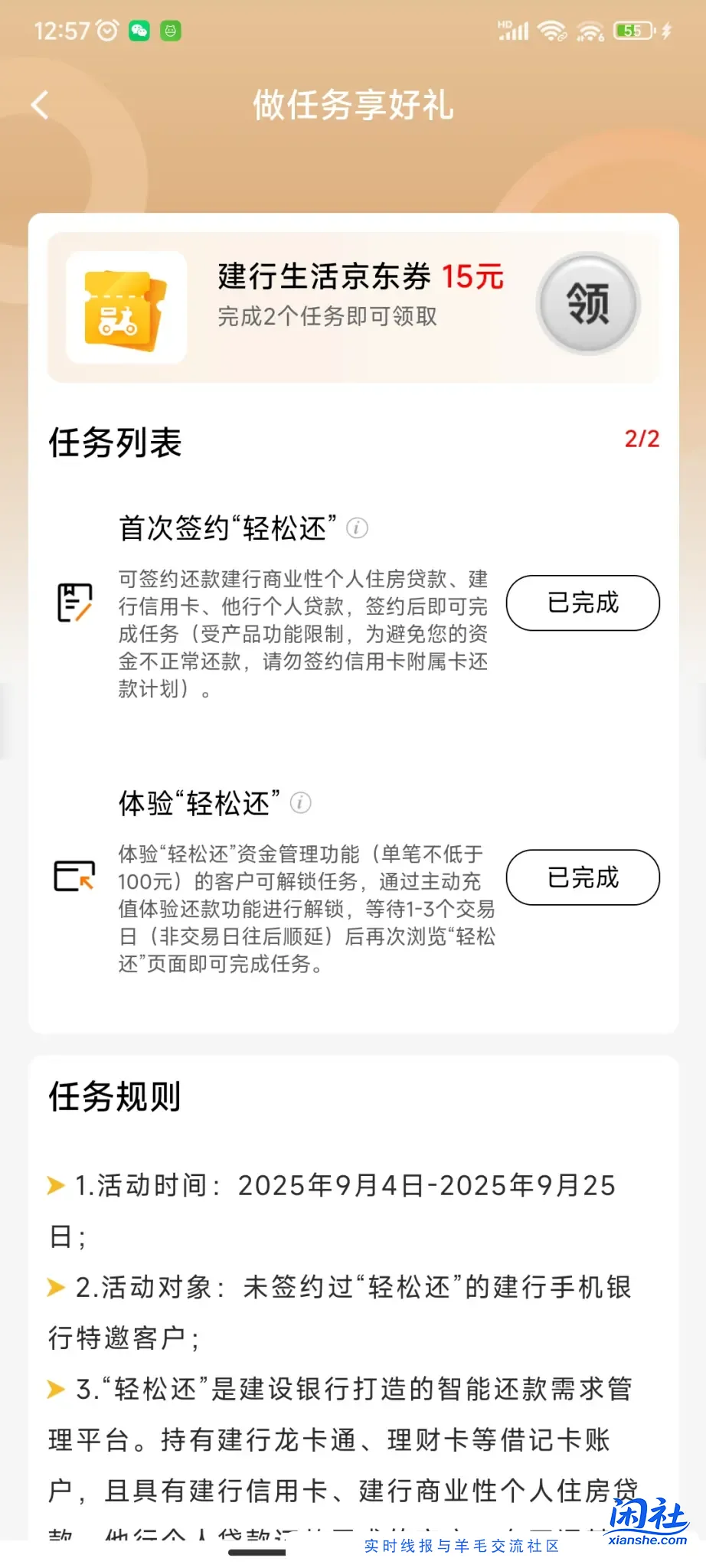Image resolution: width=706 pixels, height=1568 pixels.
Task: Tap the yellow delivery-scooter coupon icon
Action: 125,306
